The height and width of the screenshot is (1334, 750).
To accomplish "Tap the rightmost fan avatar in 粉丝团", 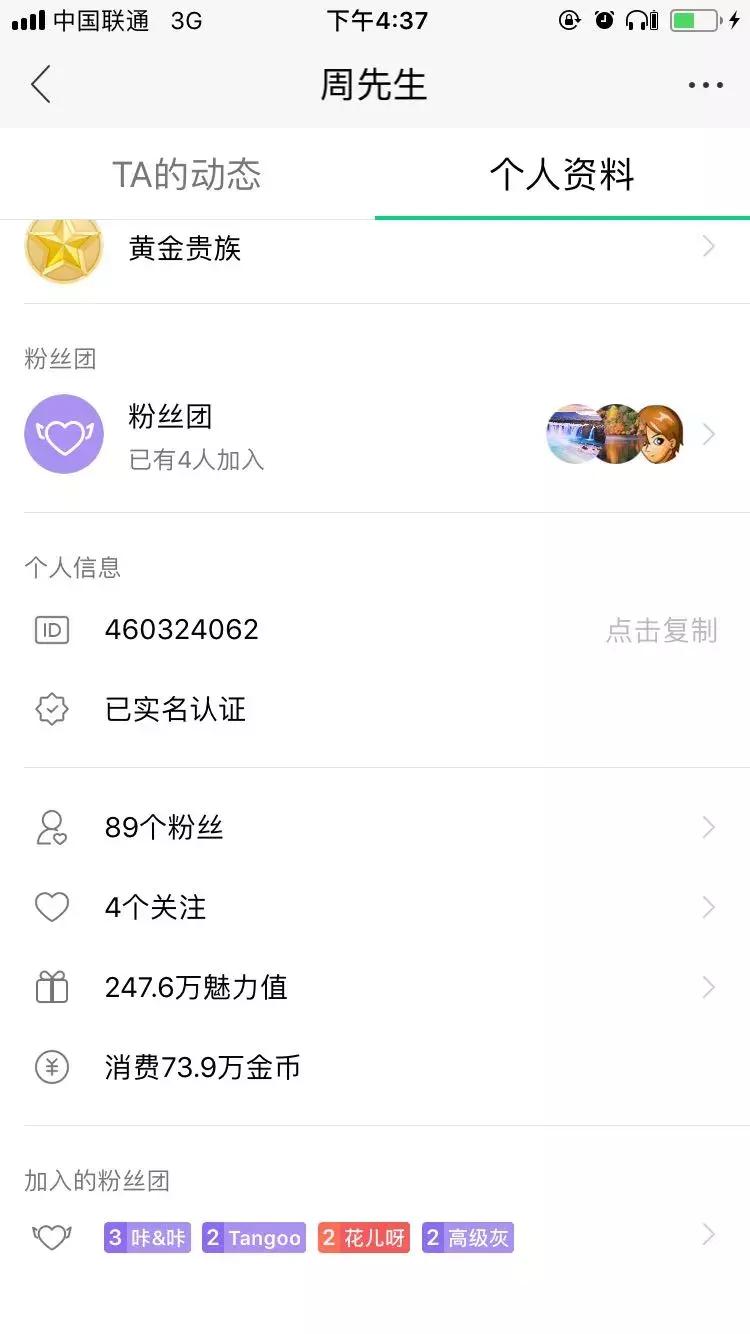I will (x=660, y=434).
